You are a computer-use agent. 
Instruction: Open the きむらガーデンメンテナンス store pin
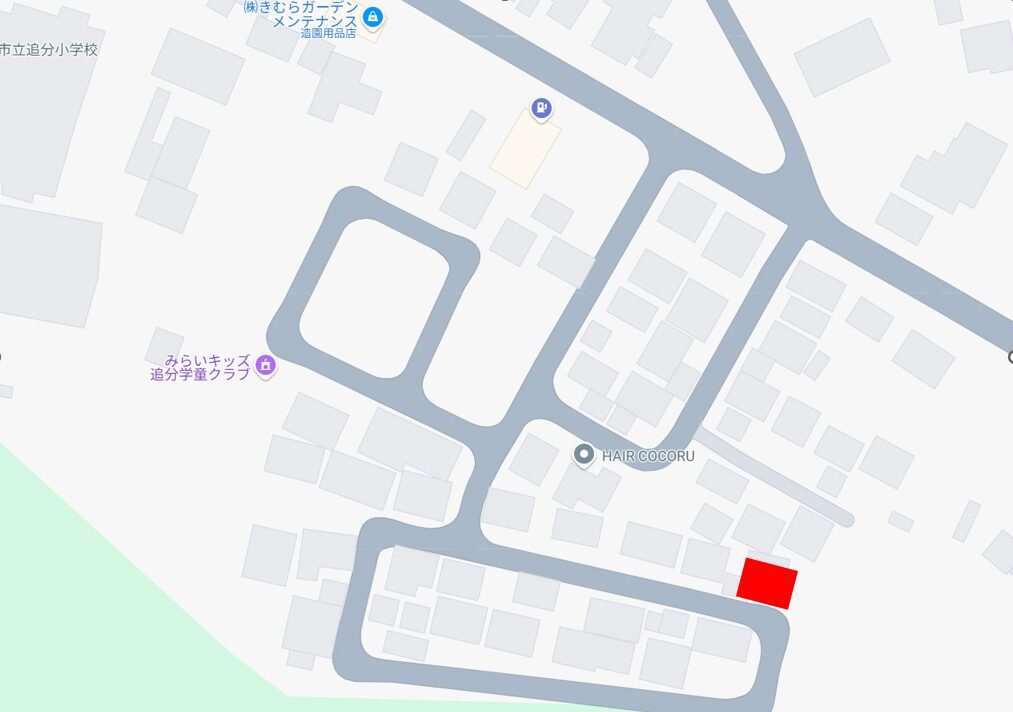point(373,17)
